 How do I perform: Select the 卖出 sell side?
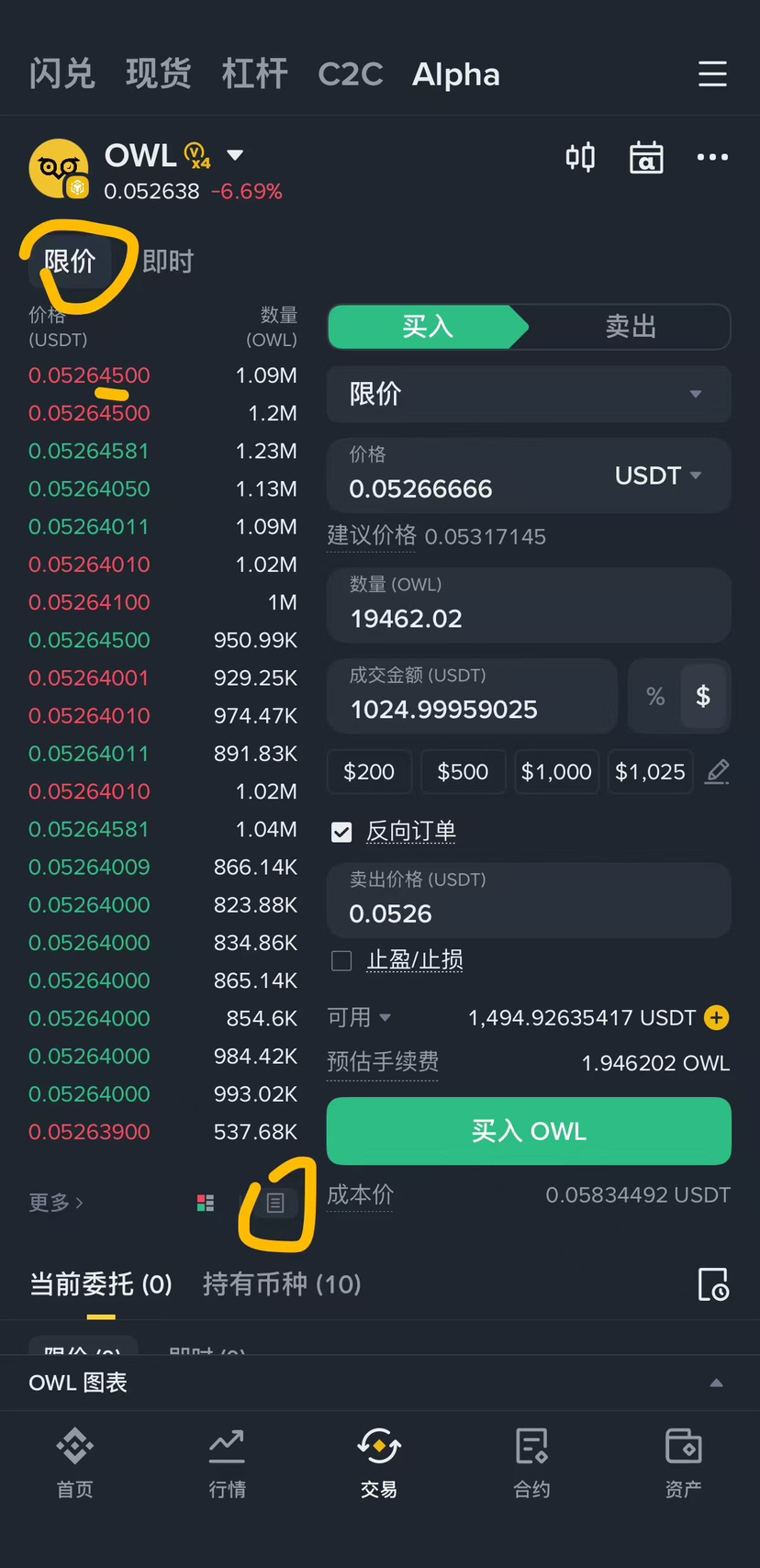(x=630, y=327)
